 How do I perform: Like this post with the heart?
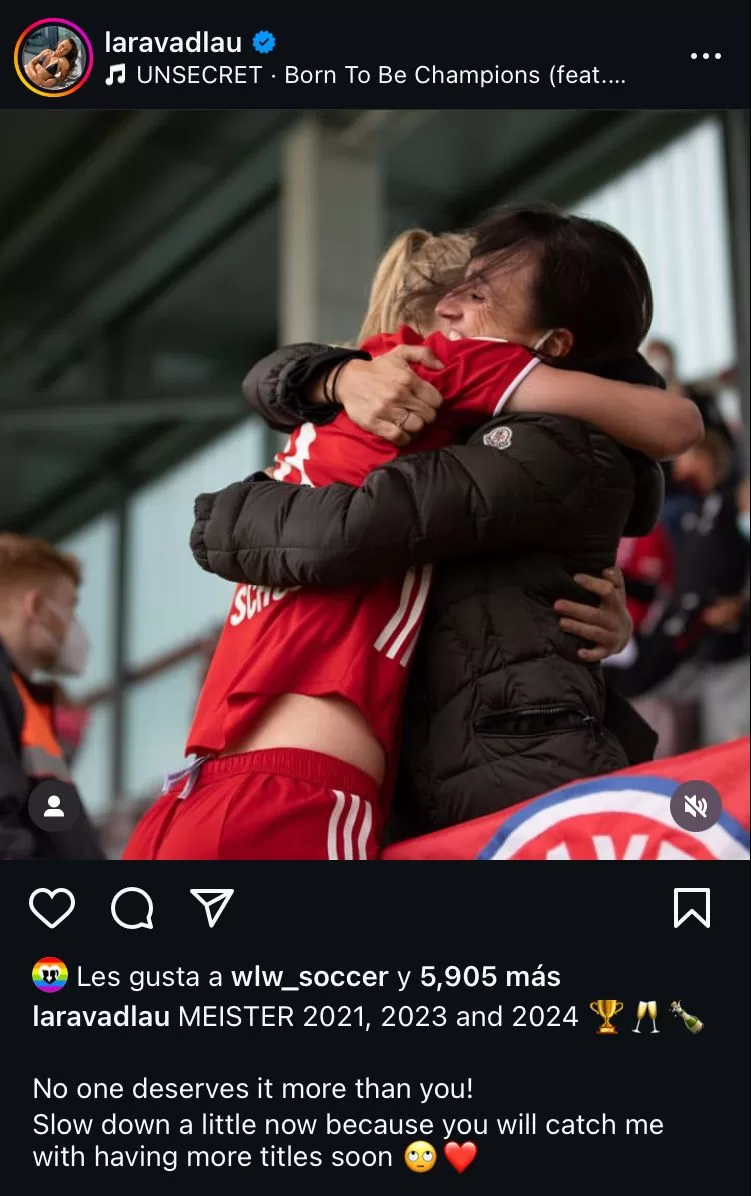[52, 908]
